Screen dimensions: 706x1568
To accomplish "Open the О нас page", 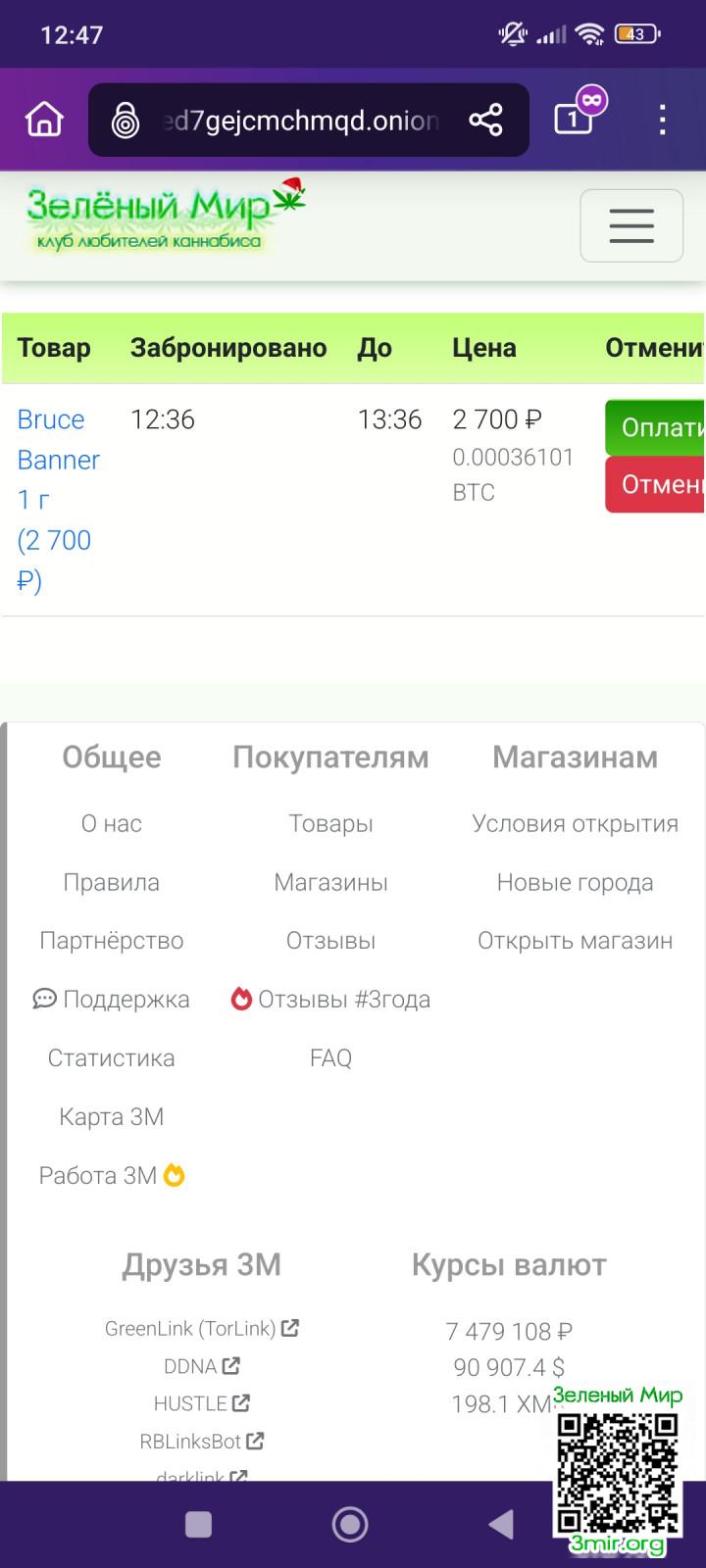I will [111, 823].
